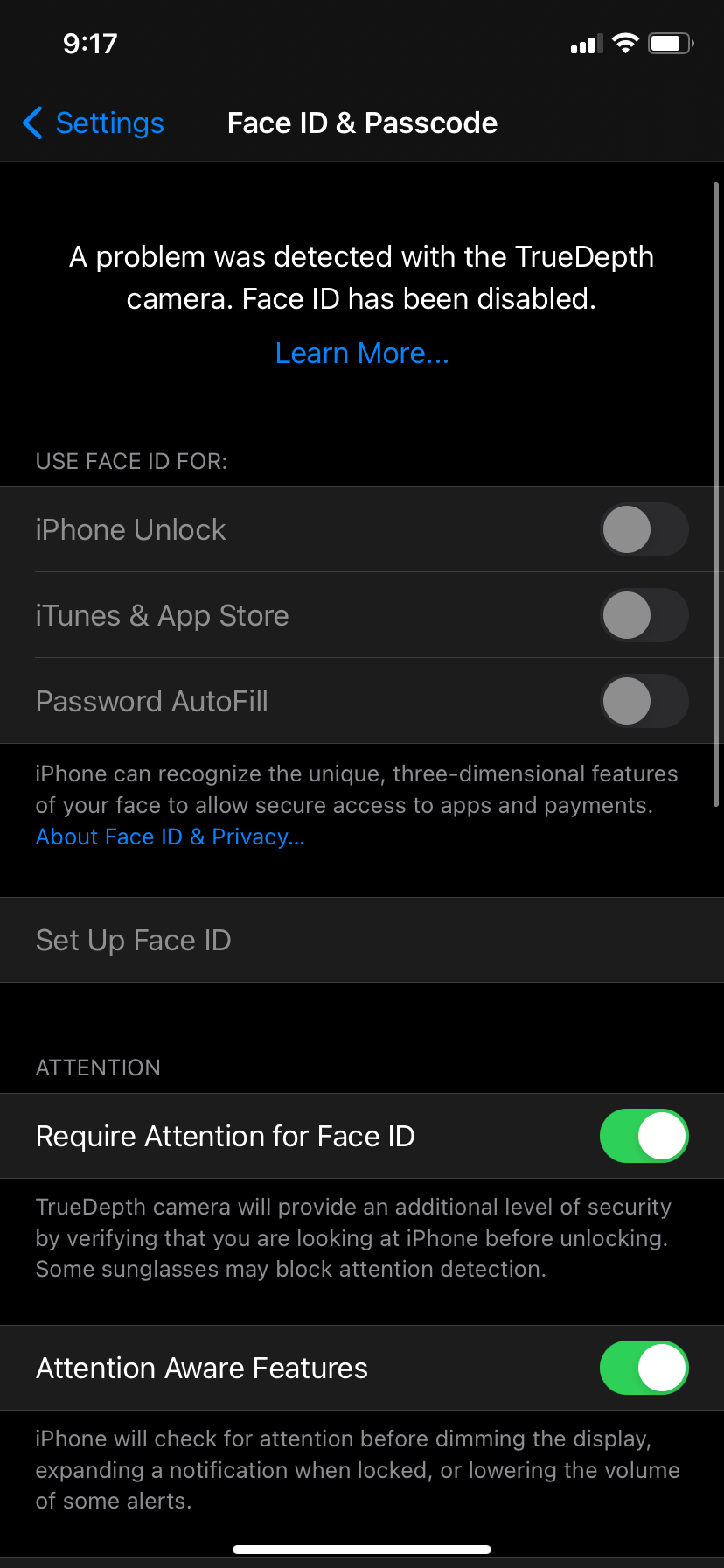Tap the battery indicator icon
The width and height of the screenshot is (724, 1568).
click(x=670, y=44)
